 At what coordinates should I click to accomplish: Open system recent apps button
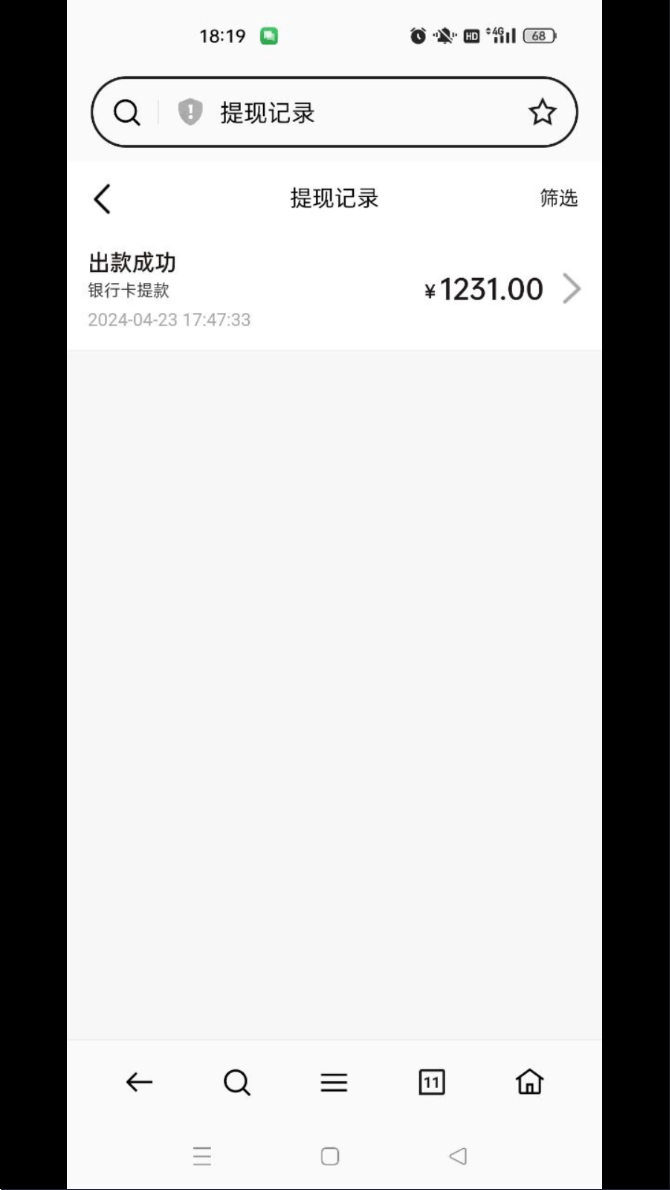202,1156
